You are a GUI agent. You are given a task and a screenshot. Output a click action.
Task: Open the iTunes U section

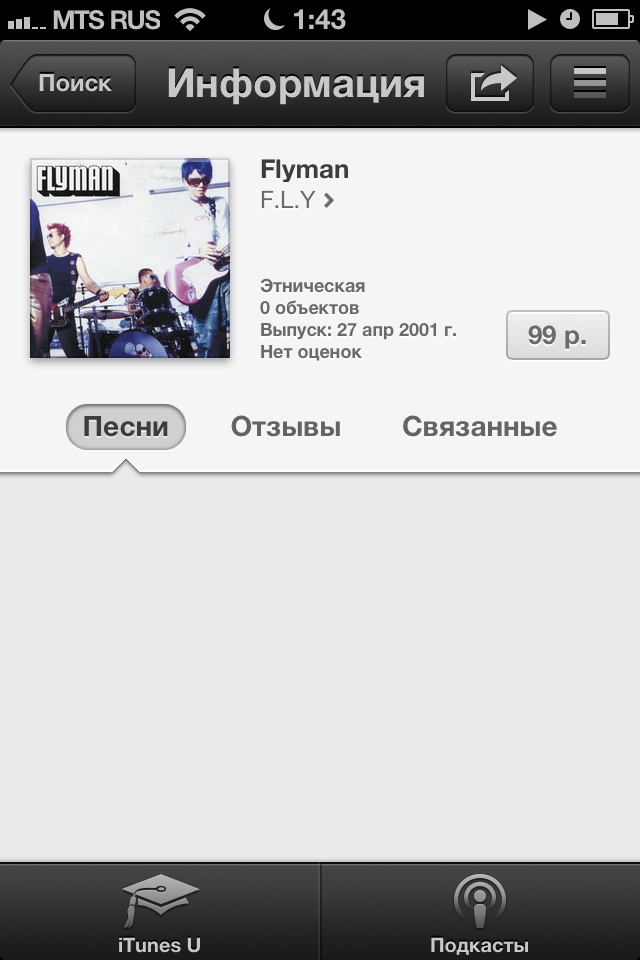click(x=160, y=912)
